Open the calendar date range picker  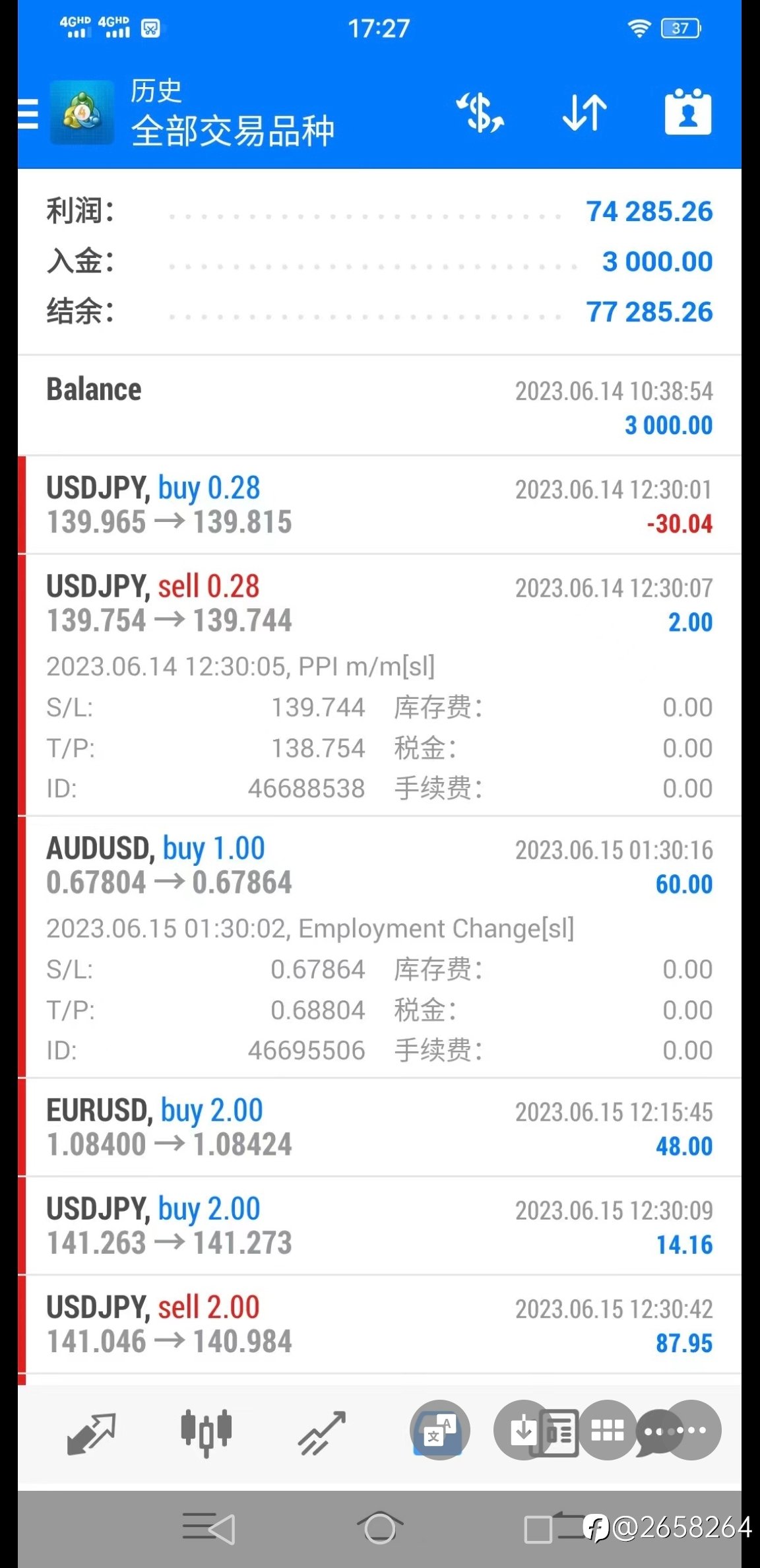(688, 112)
